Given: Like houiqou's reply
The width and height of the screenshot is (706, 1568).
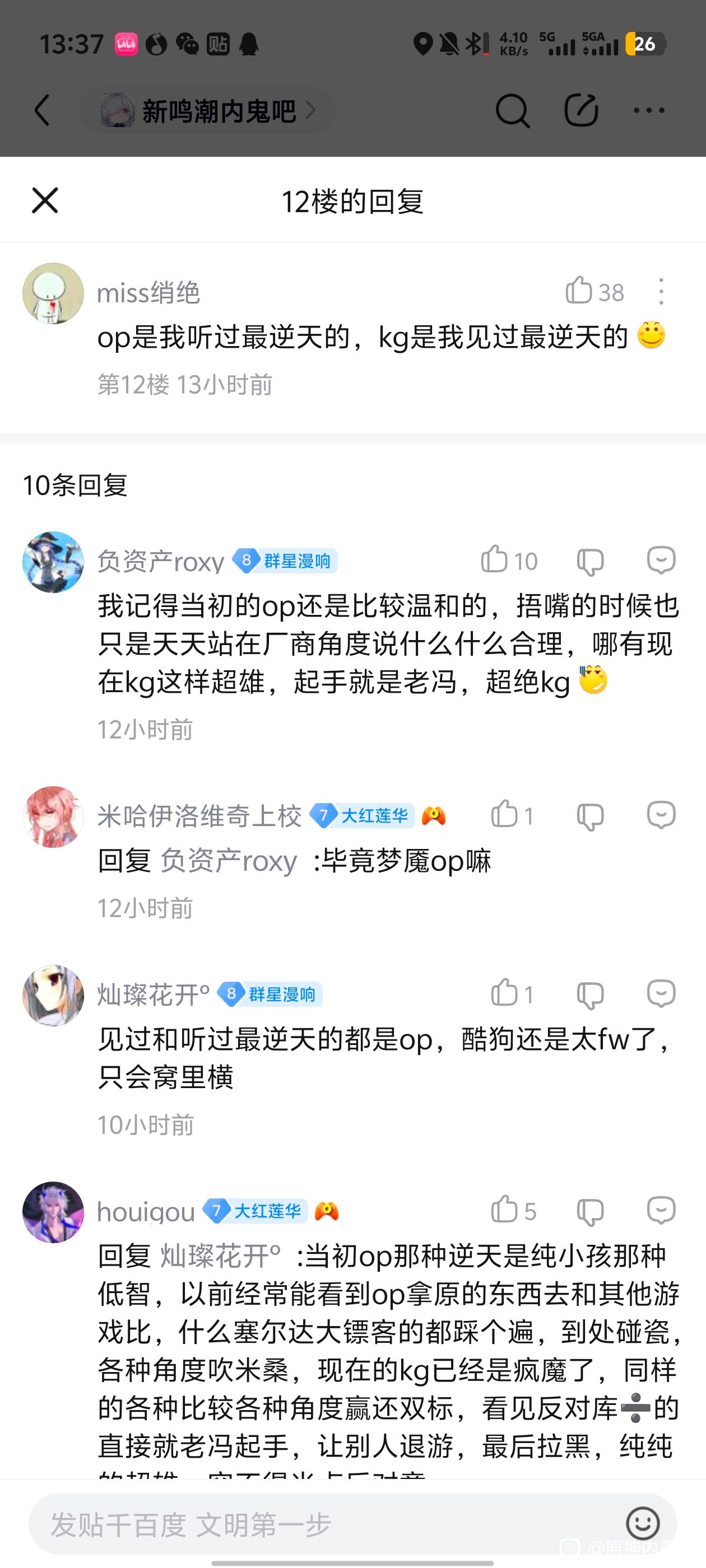Looking at the screenshot, I should [513, 1211].
